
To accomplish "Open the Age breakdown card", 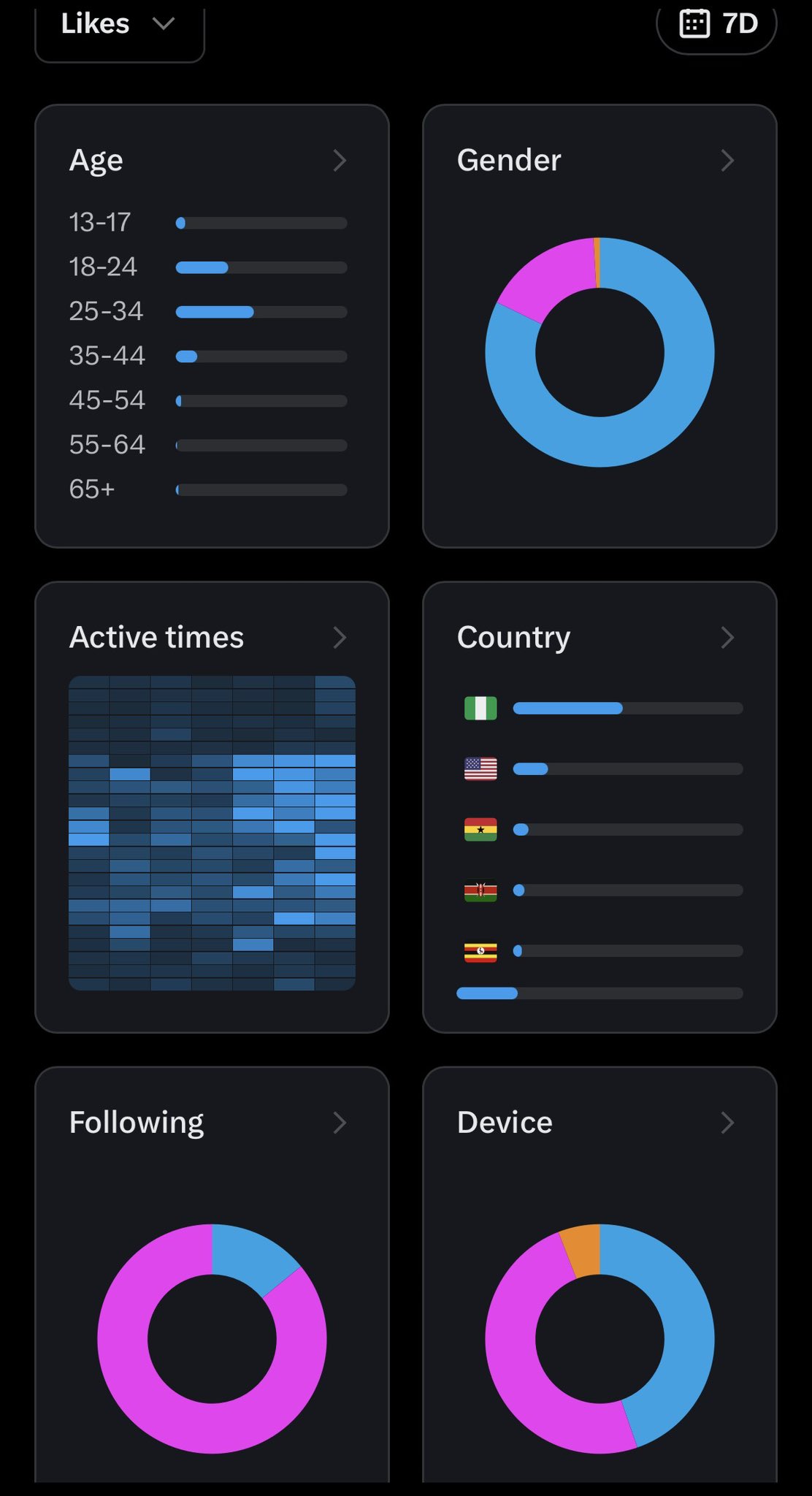I will point(339,161).
